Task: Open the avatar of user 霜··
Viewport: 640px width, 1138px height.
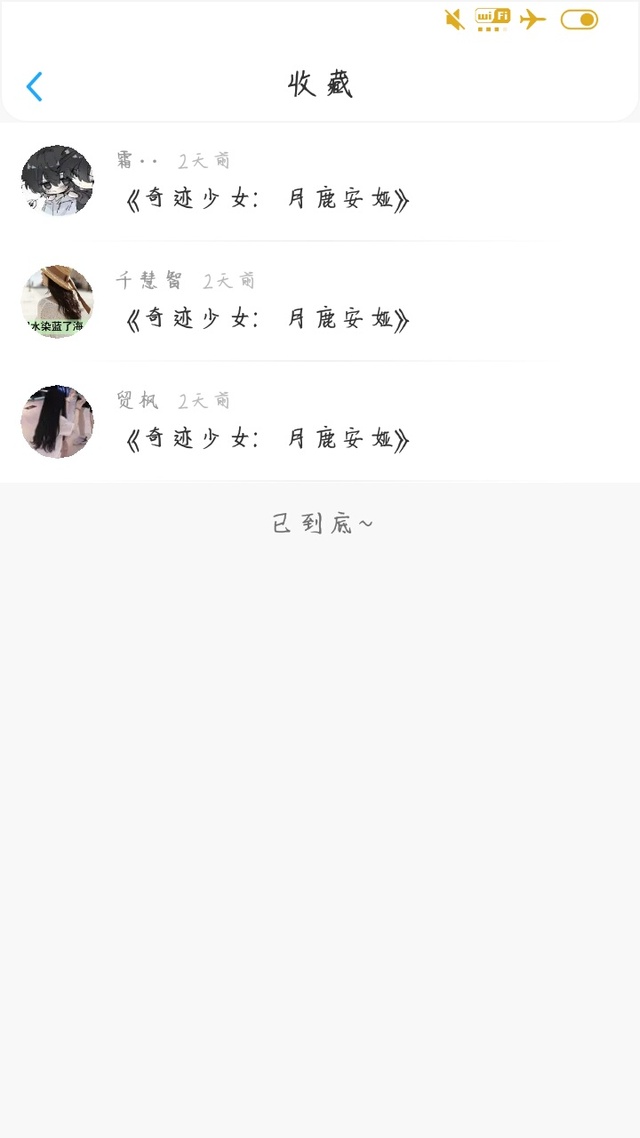Action: click(57, 181)
